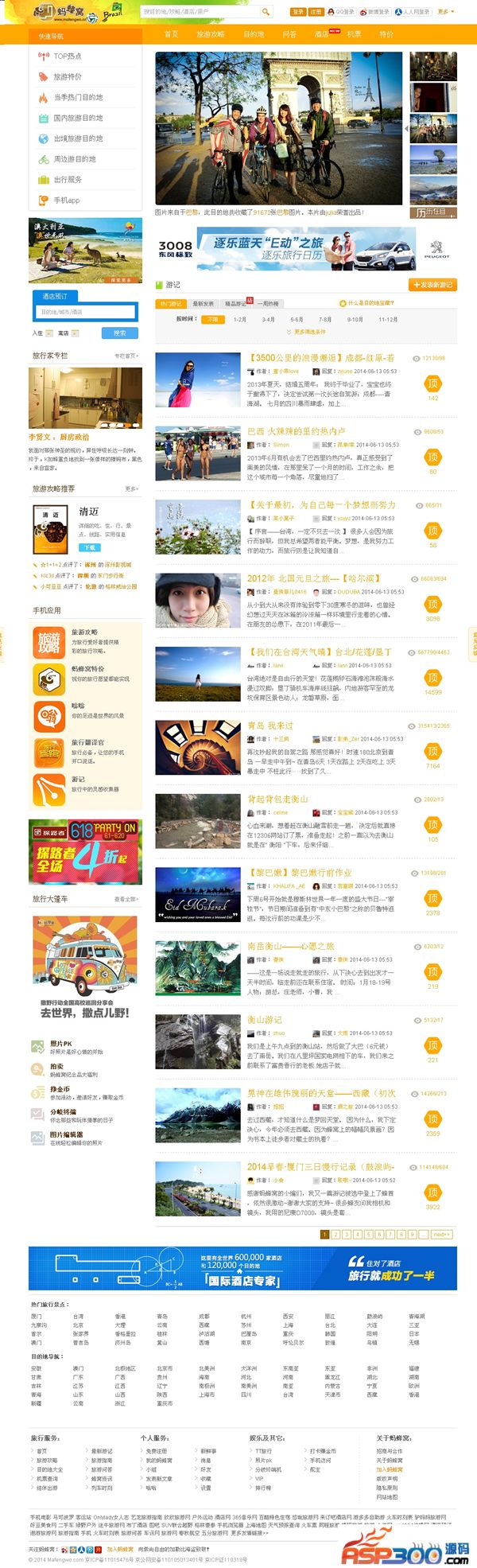This screenshot has width=477, height=1568.
Task: Tap the hotel 搜索 button
Action: pos(119,333)
